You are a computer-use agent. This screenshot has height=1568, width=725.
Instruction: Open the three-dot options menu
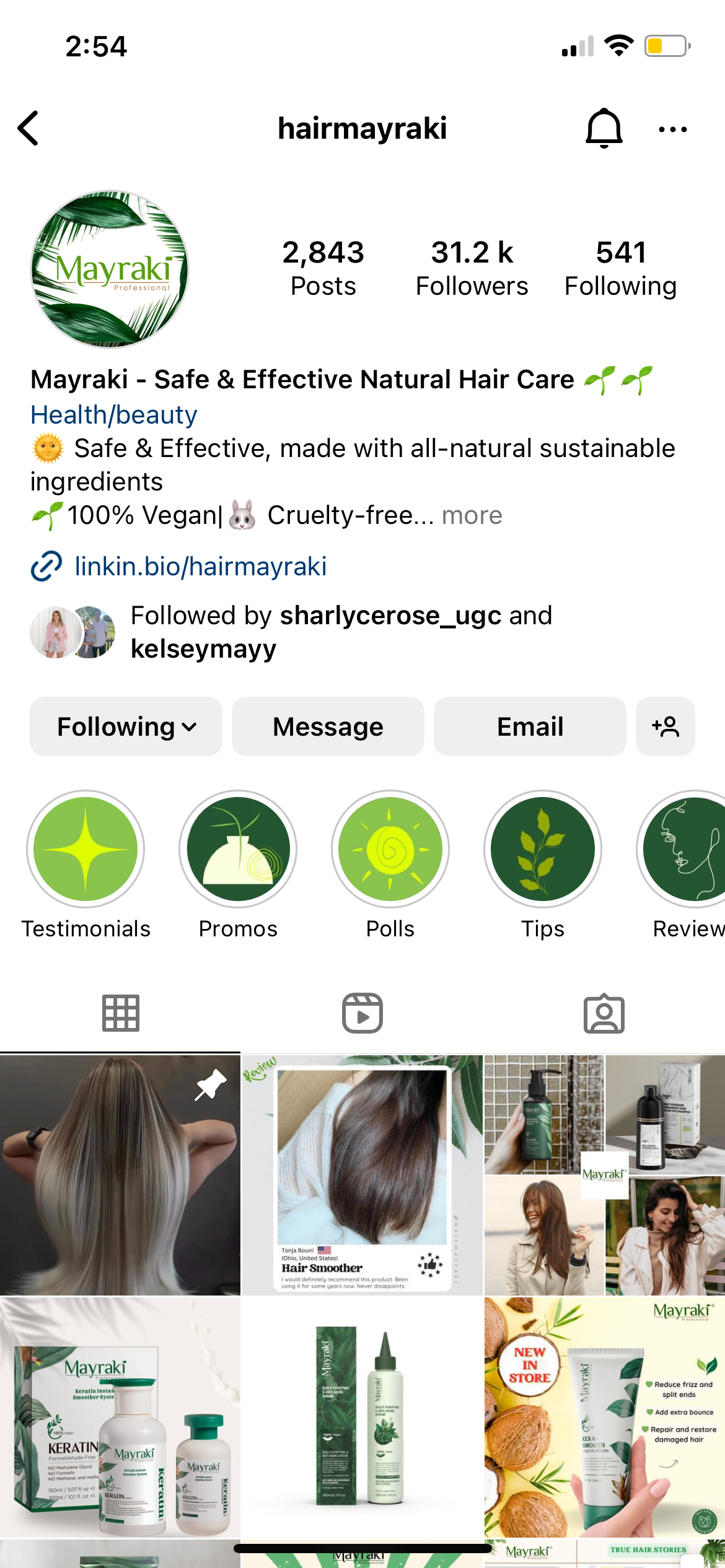(672, 129)
